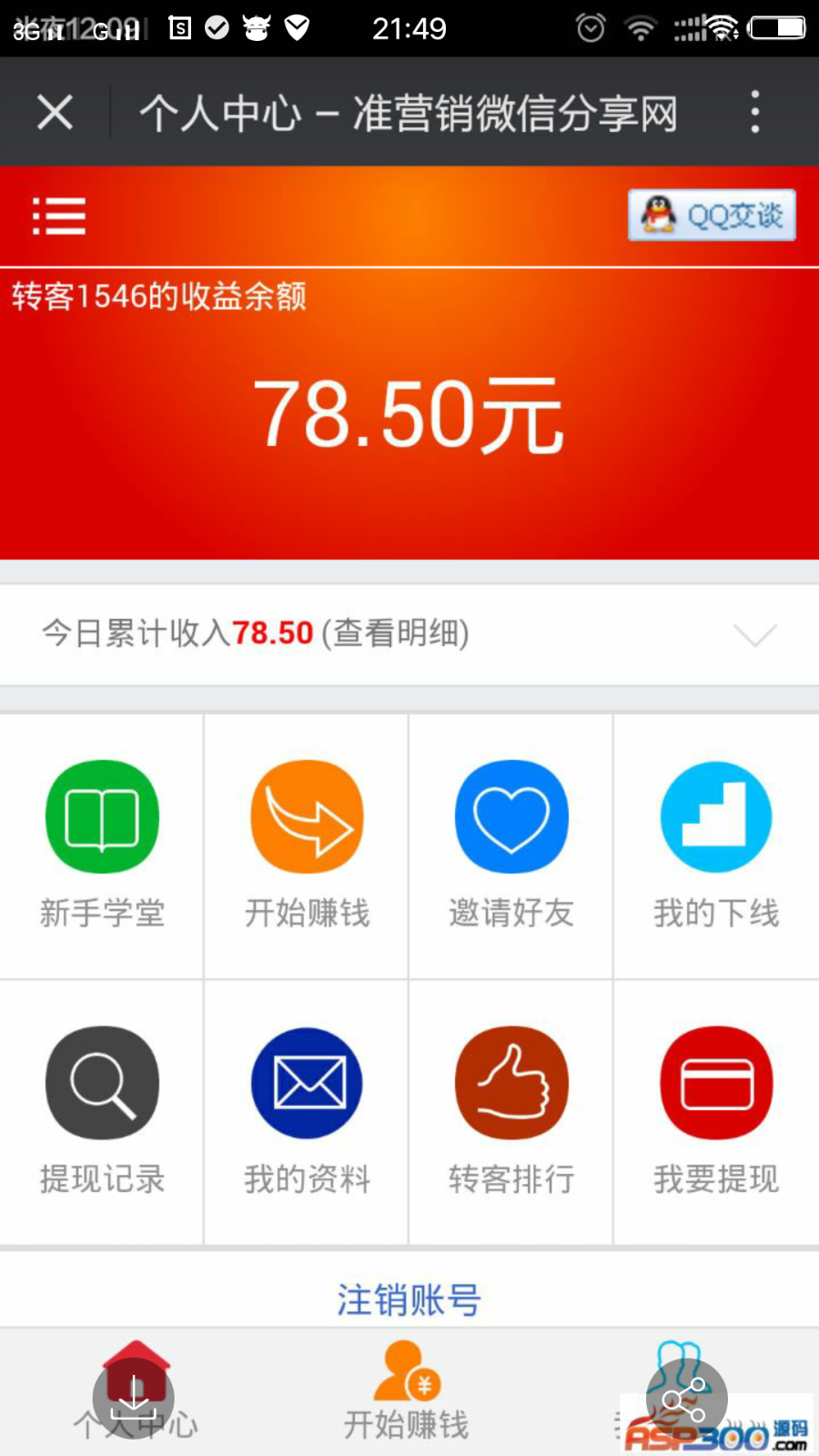The width and height of the screenshot is (819, 1456).
Task: Select the 开始赚钱 orange arrow icon
Action: (x=306, y=816)
